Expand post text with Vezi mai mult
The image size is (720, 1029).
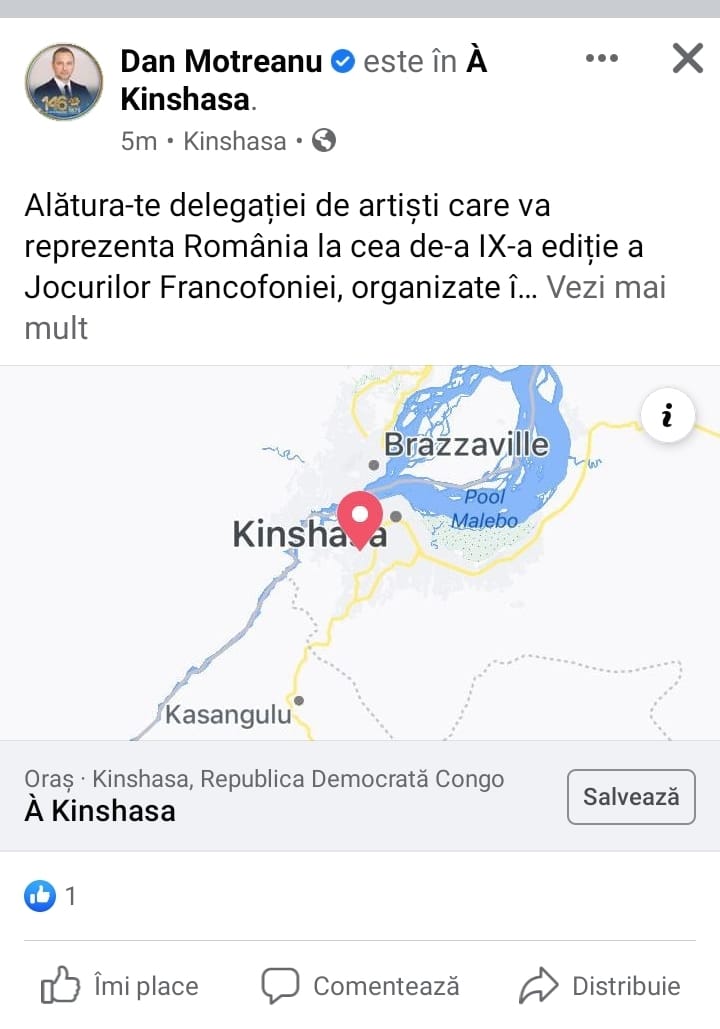(x=607, y=288)
